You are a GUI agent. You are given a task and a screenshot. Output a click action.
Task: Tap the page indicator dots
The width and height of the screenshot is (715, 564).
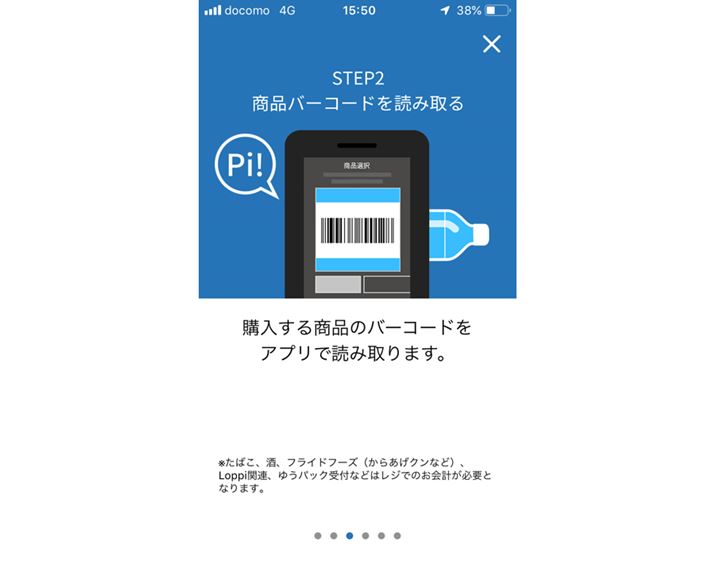tap(357, 536)
